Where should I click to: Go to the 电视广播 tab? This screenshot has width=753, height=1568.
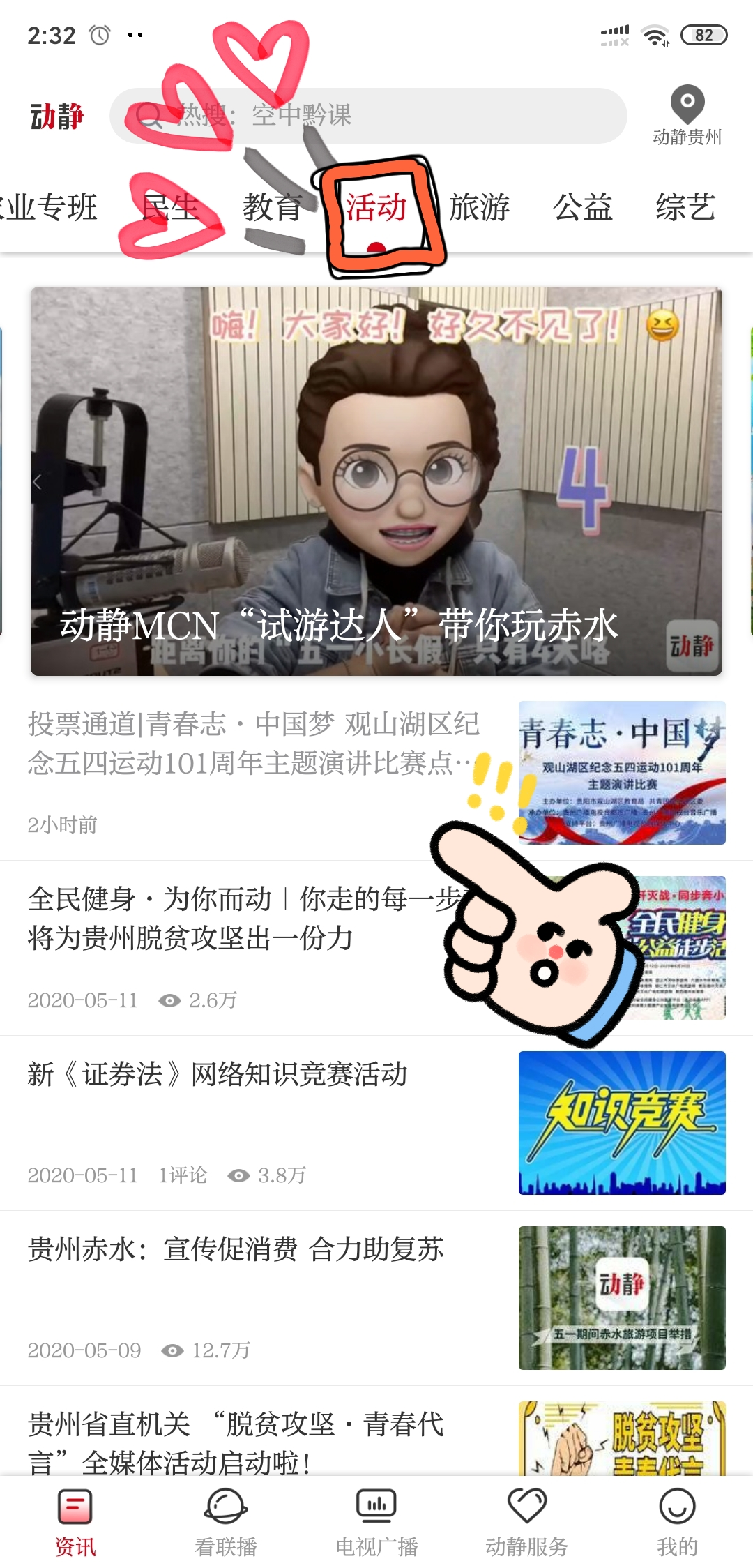(x=376, y=1522)
